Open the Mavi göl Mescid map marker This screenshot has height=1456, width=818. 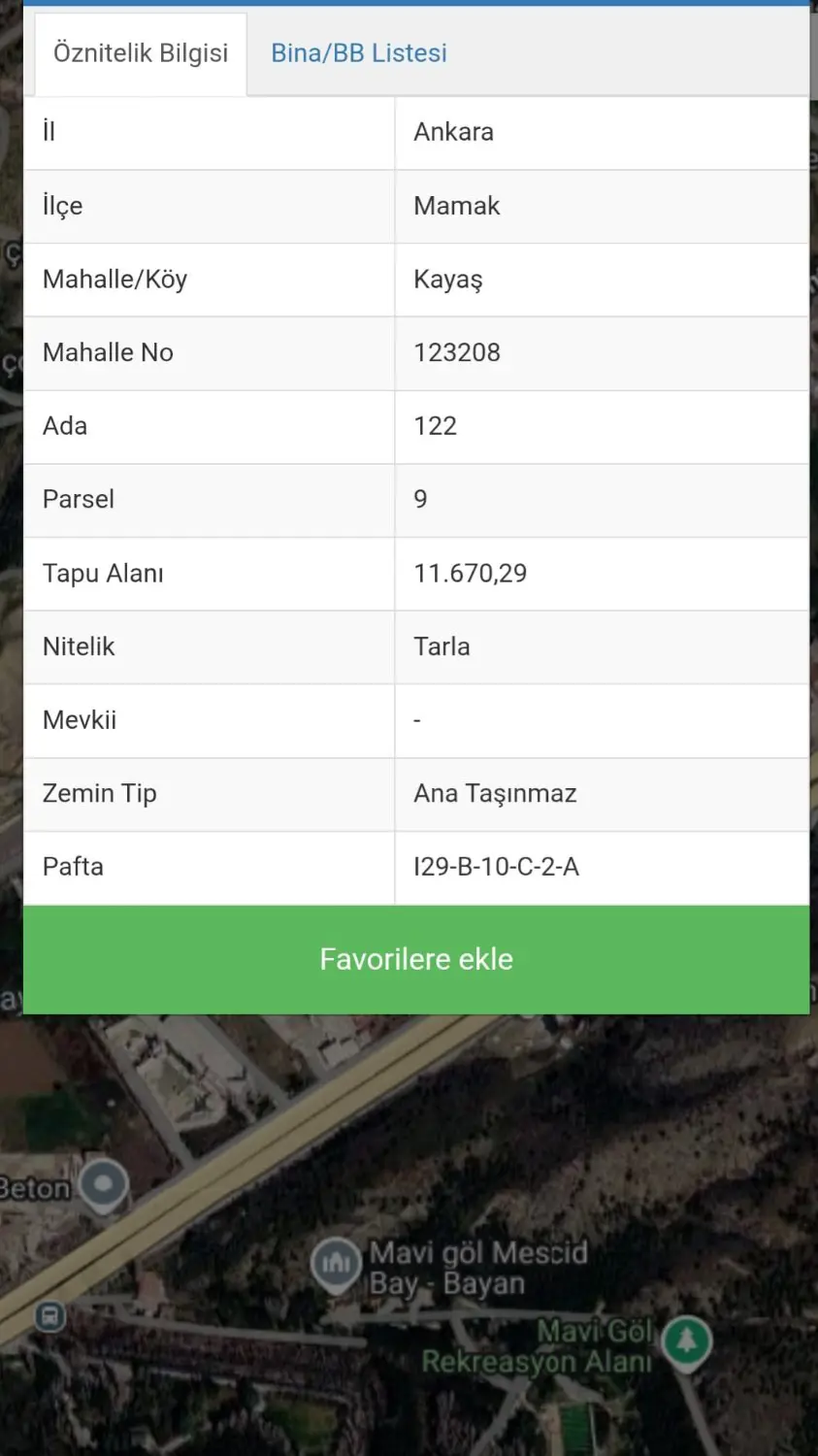coord(336,1265)
